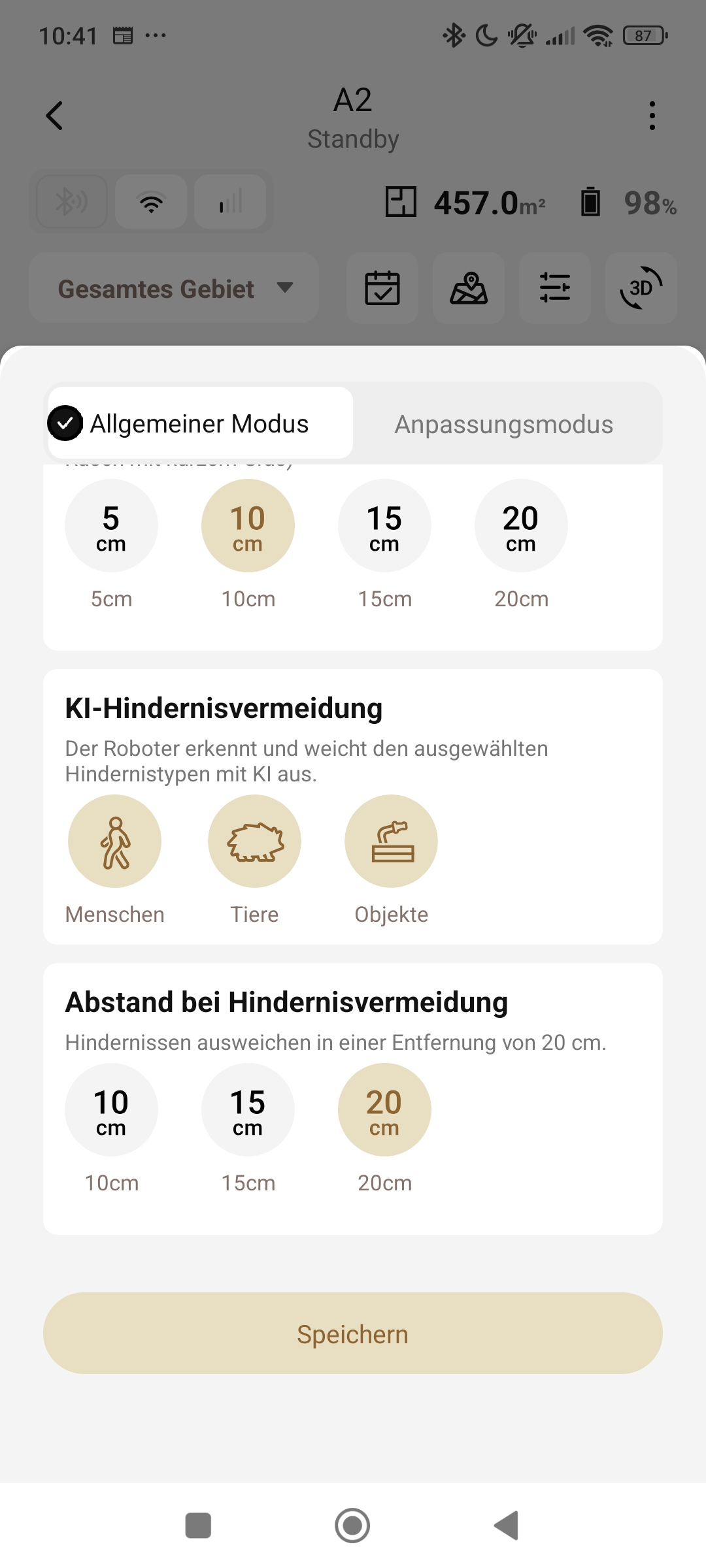Pick 15 cm in the row with 5 cm
Image resolution: width=706 pixels, height=1568 pixels.
point(384,526)
